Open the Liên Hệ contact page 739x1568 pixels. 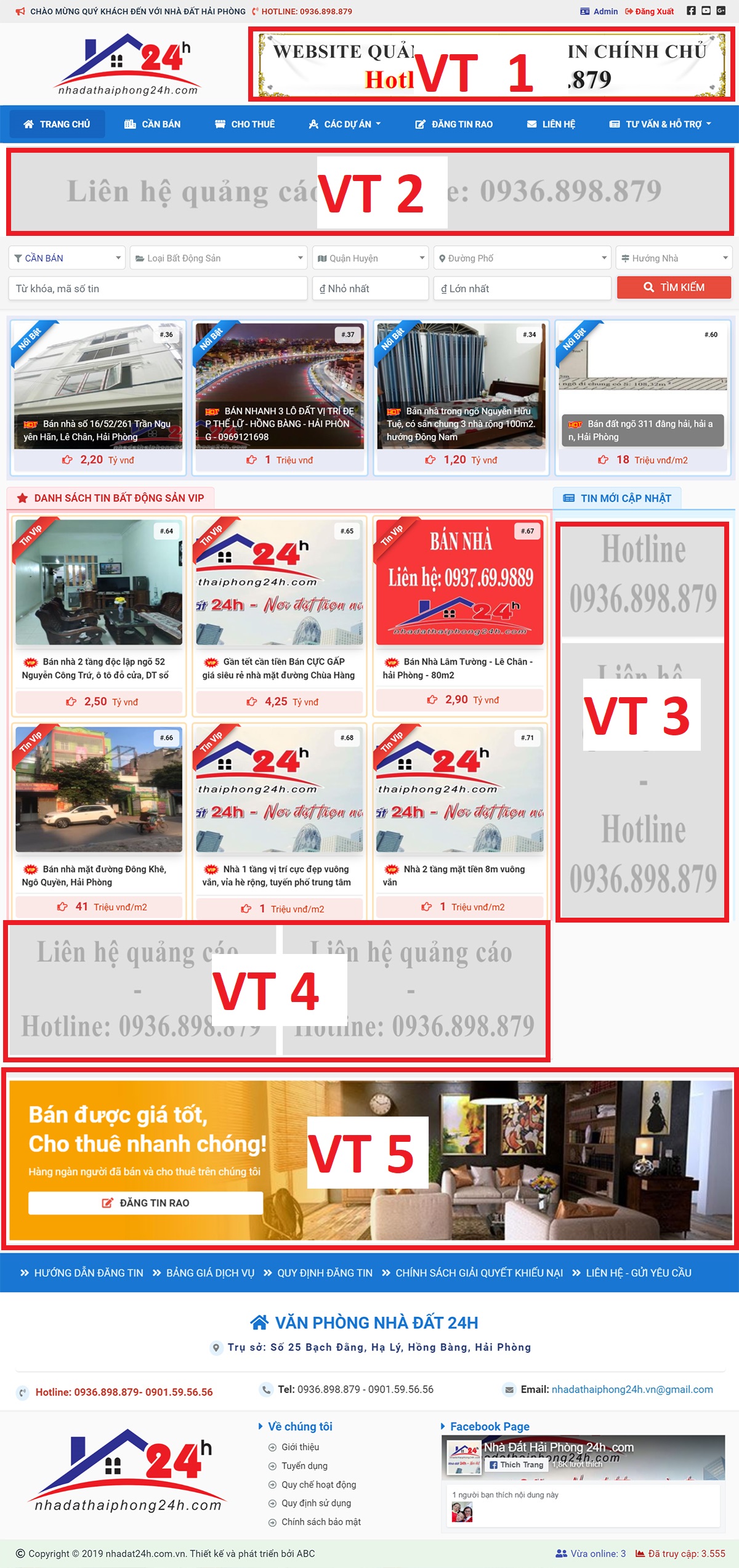coord(551,124)
